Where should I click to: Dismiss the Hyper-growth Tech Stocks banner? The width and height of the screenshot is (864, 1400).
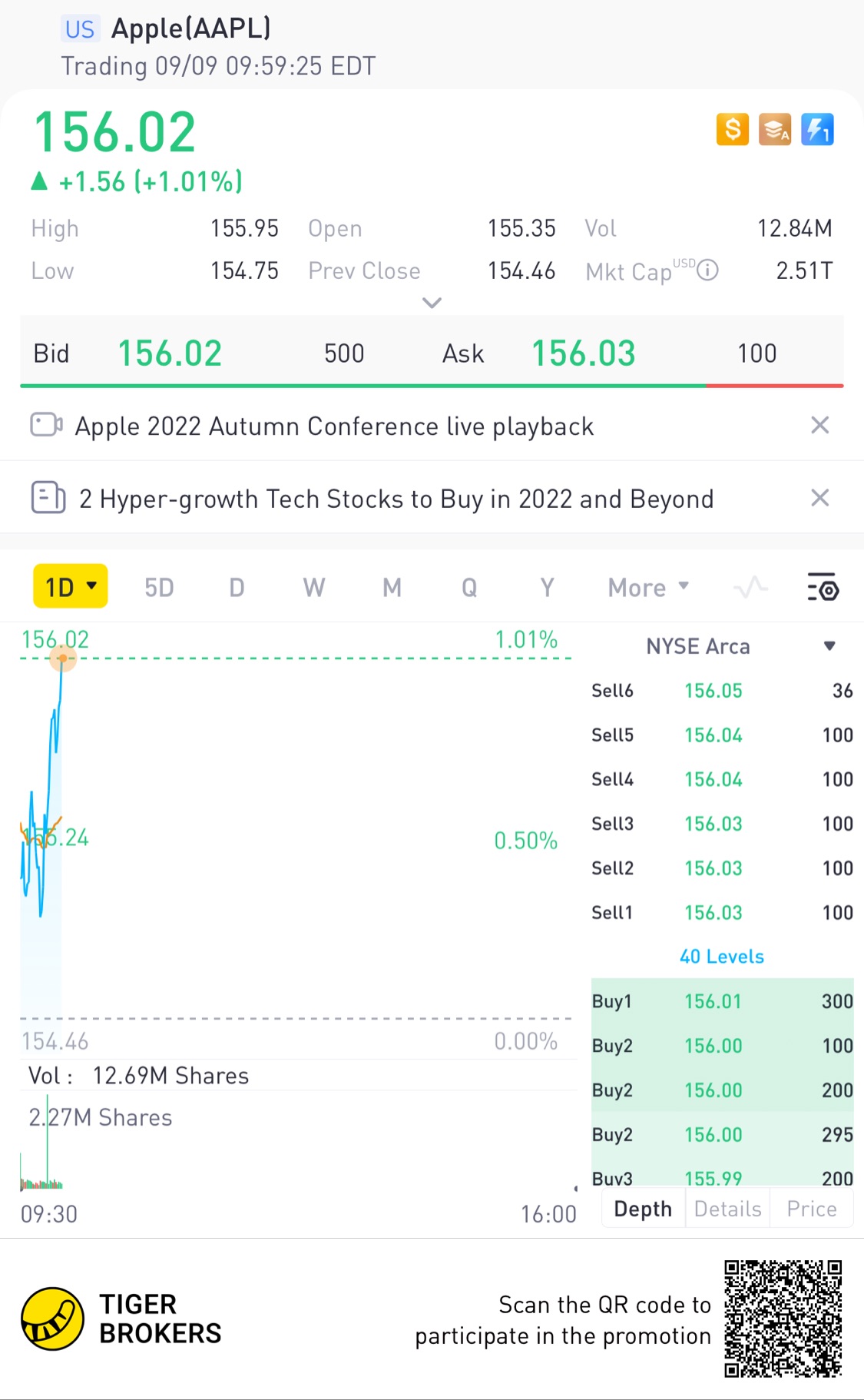[x=820, y=498]
